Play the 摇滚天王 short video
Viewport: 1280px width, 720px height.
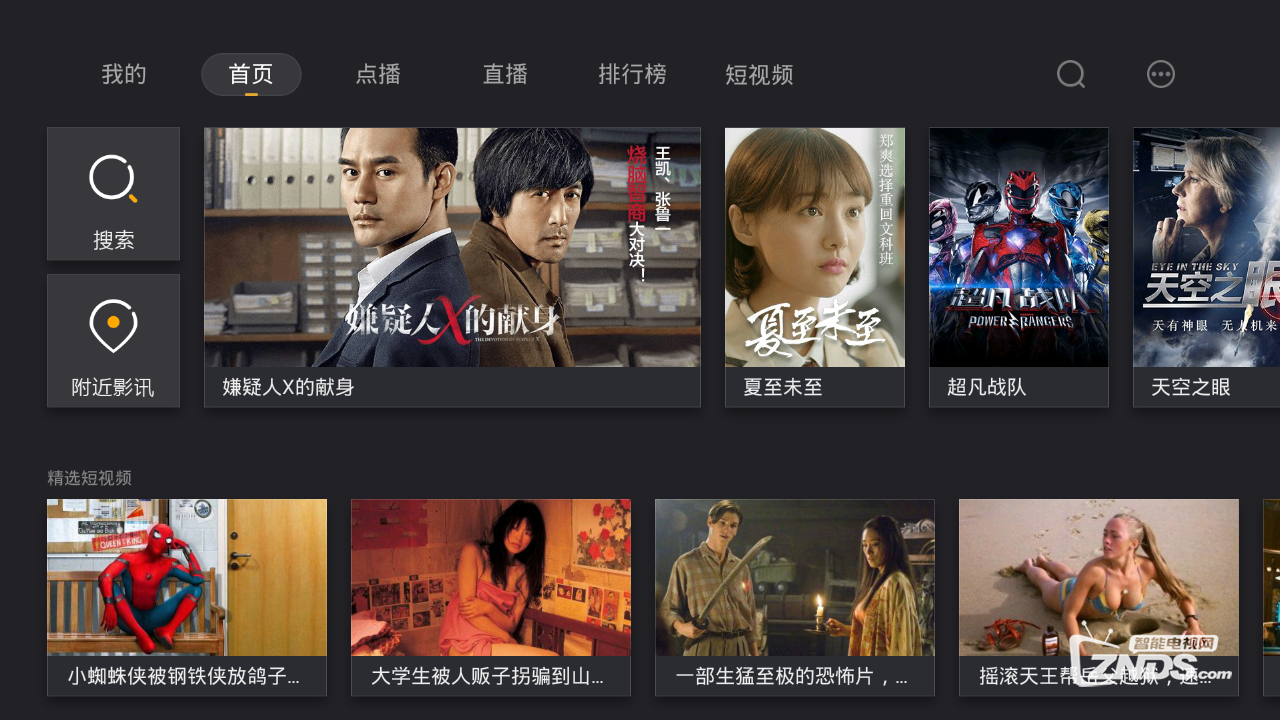click(x=1098, y=596)
